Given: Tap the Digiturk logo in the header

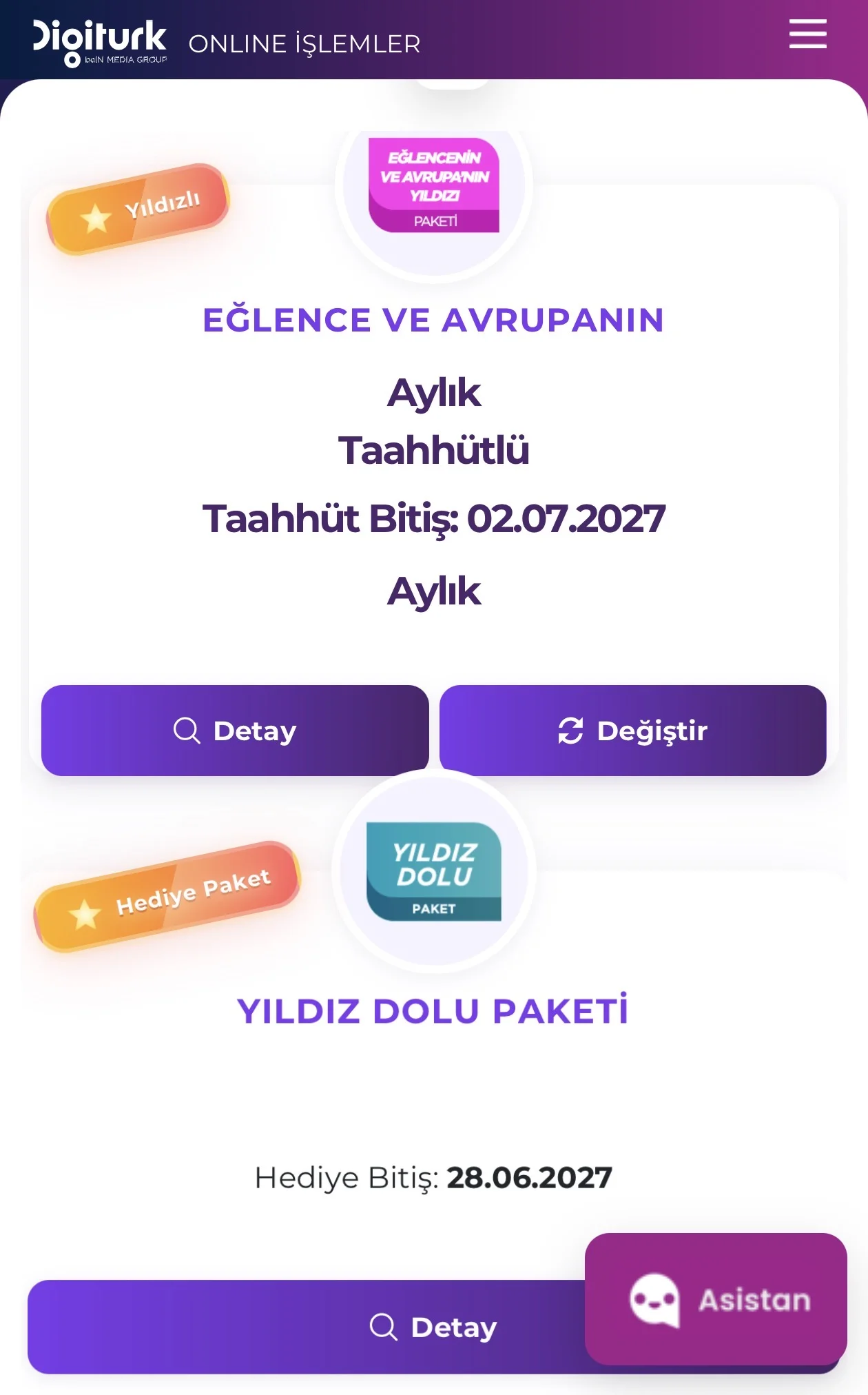Looking at the screenshot, I should (x=100, y=43).
